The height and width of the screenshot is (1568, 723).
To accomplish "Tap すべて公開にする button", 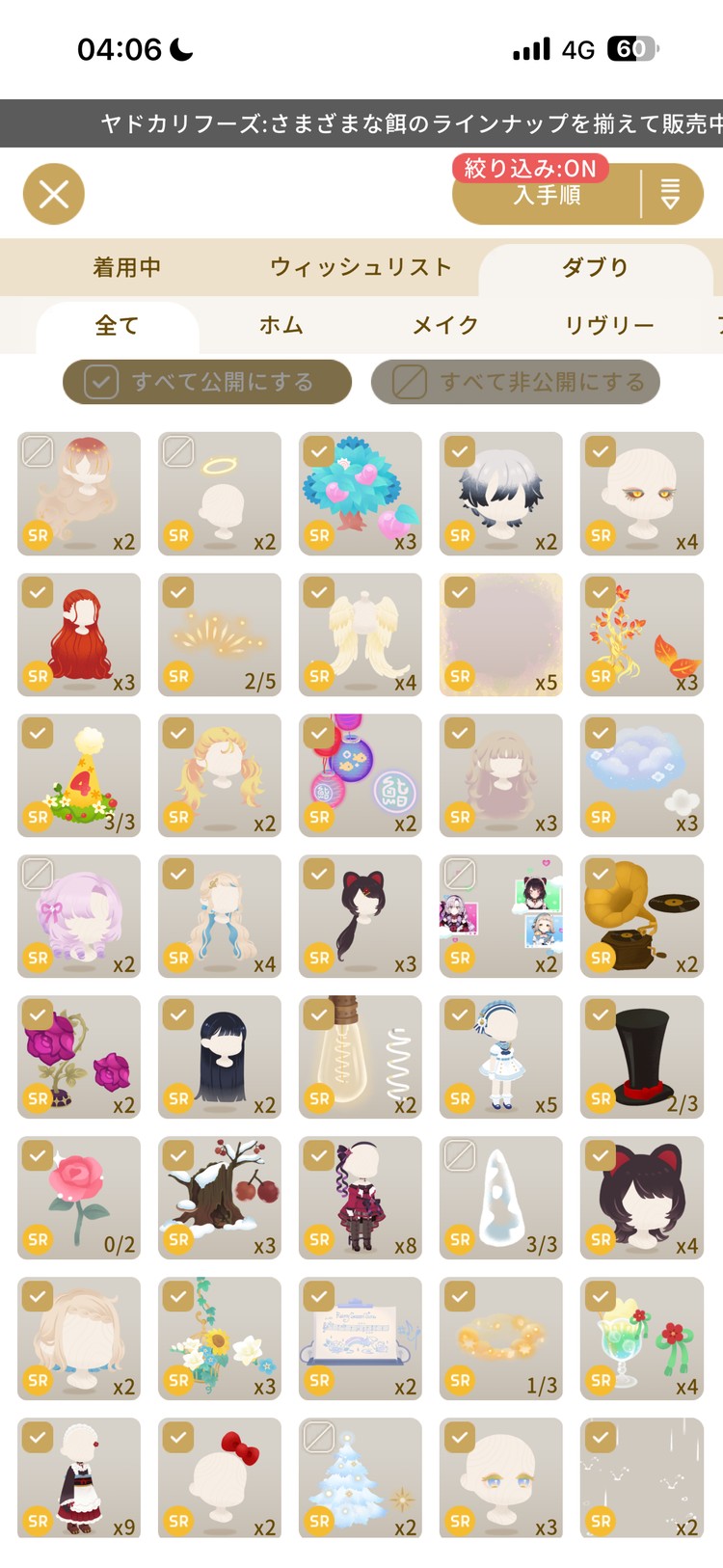I will [207, 382].
